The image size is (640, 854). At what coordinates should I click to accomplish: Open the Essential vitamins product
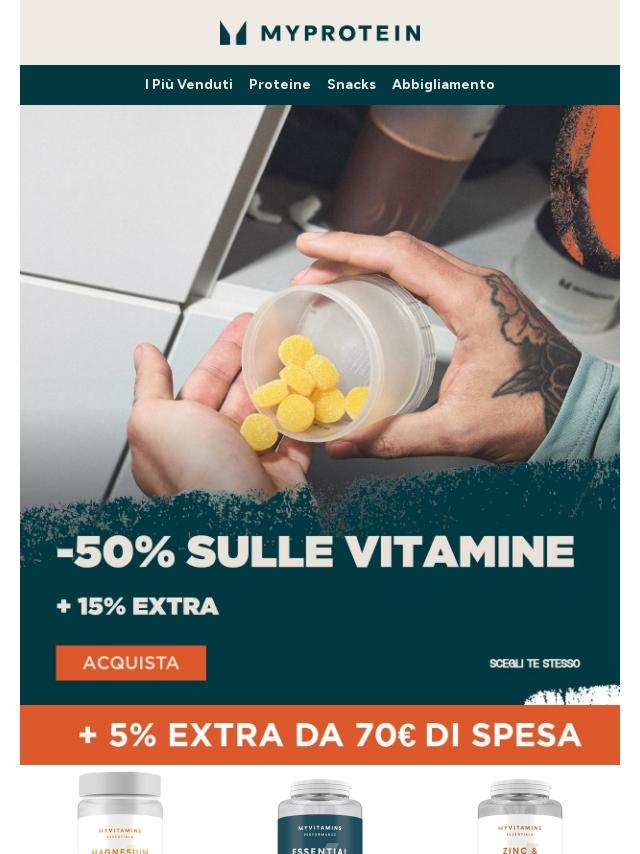pos(320,818)
